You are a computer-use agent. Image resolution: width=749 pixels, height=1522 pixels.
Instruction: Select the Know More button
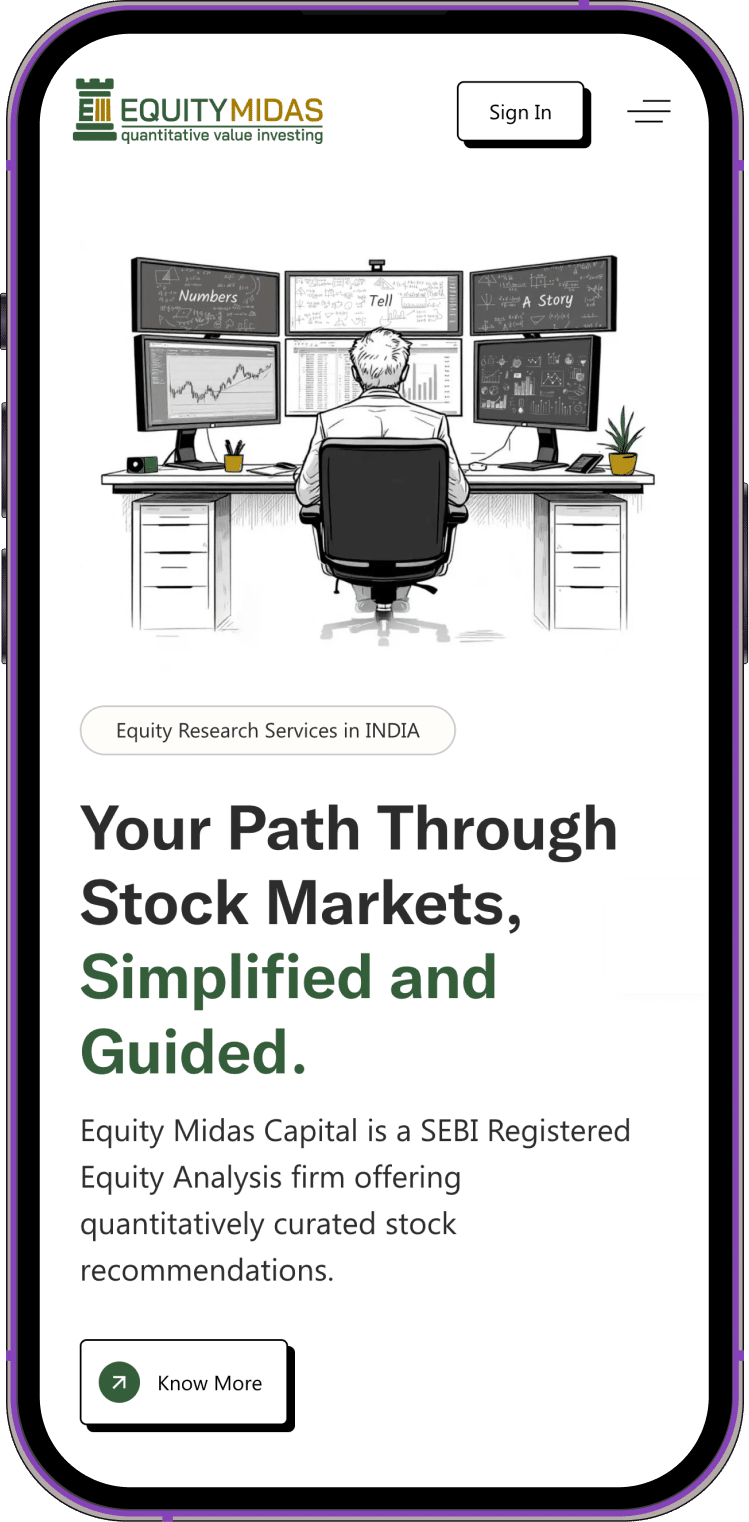184,1383
